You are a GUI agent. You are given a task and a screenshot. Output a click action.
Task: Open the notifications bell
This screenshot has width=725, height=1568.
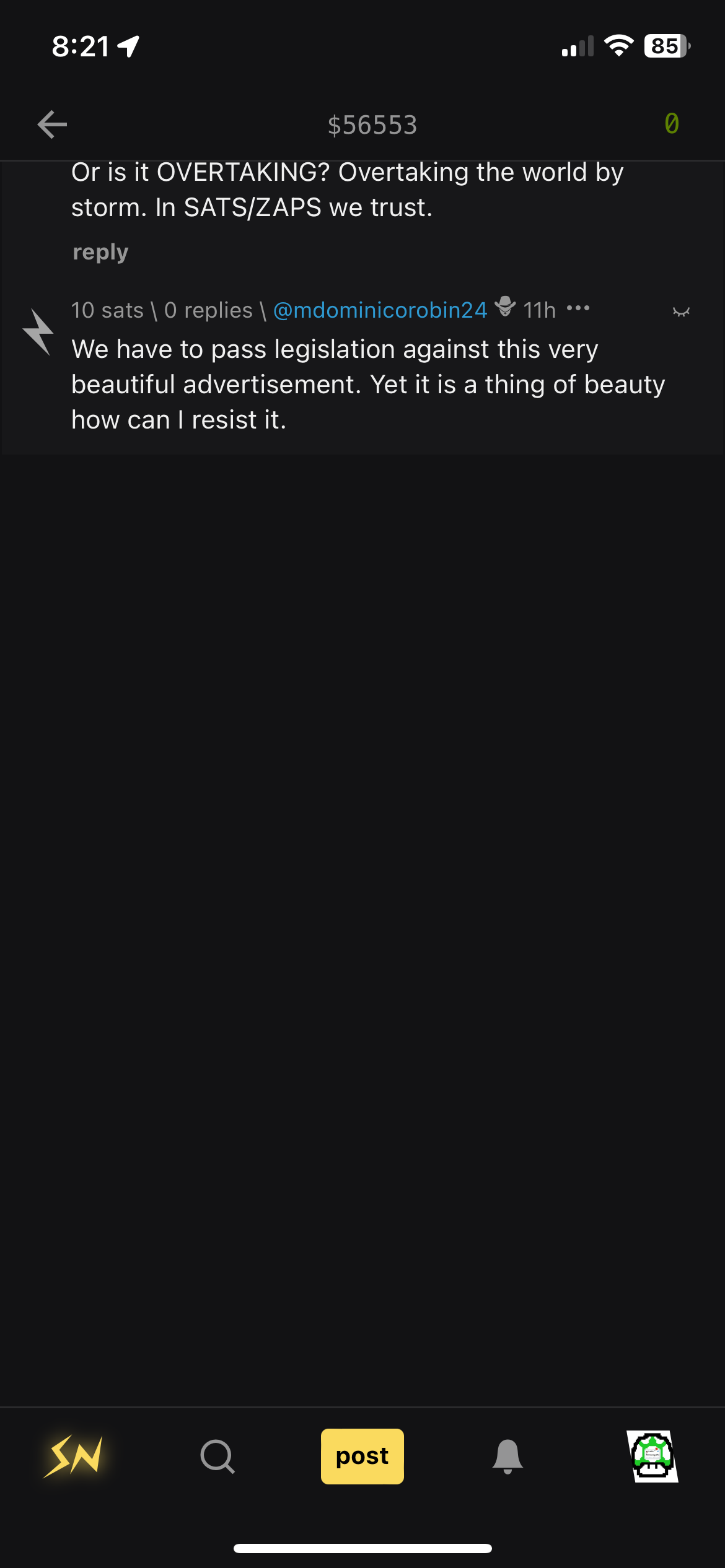point(507,1456)
